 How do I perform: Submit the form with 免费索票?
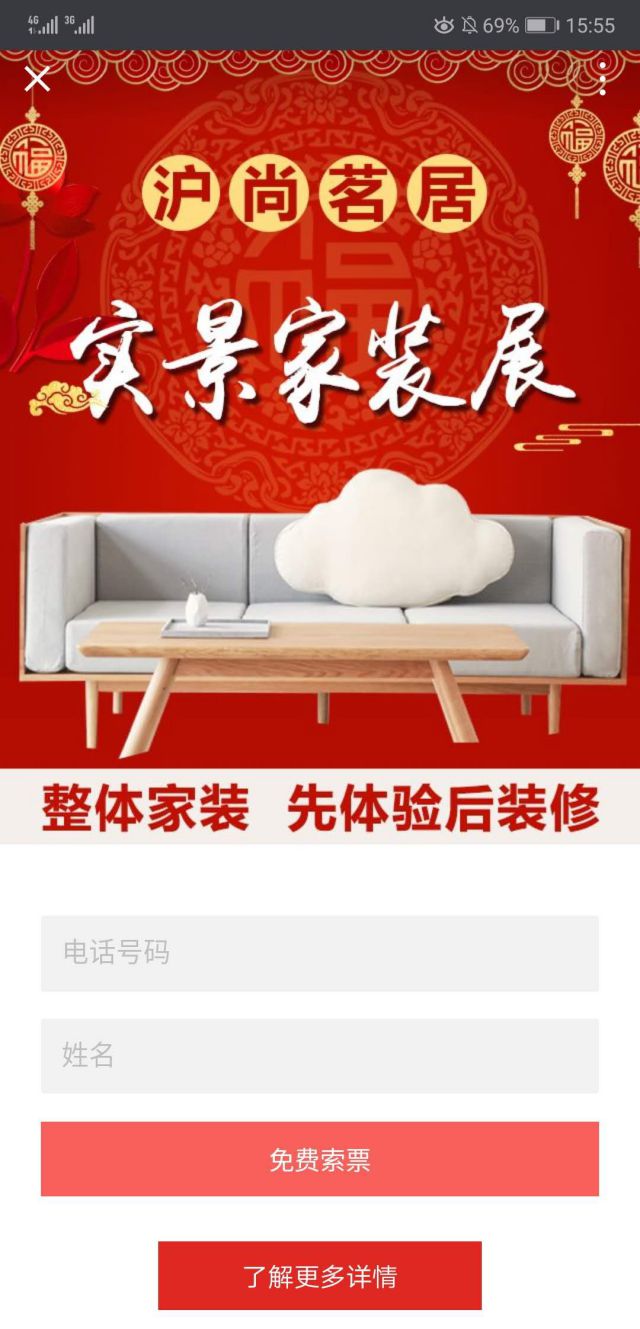click(x=320, y=1159)
